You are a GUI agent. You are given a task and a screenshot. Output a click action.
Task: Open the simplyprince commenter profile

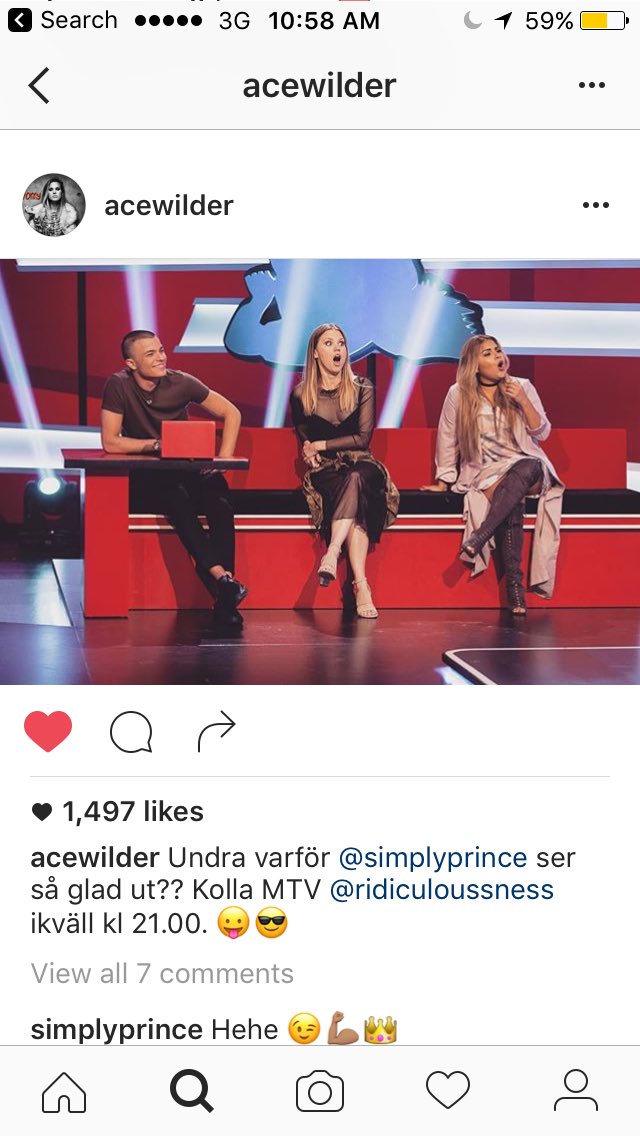[117, 1030]
